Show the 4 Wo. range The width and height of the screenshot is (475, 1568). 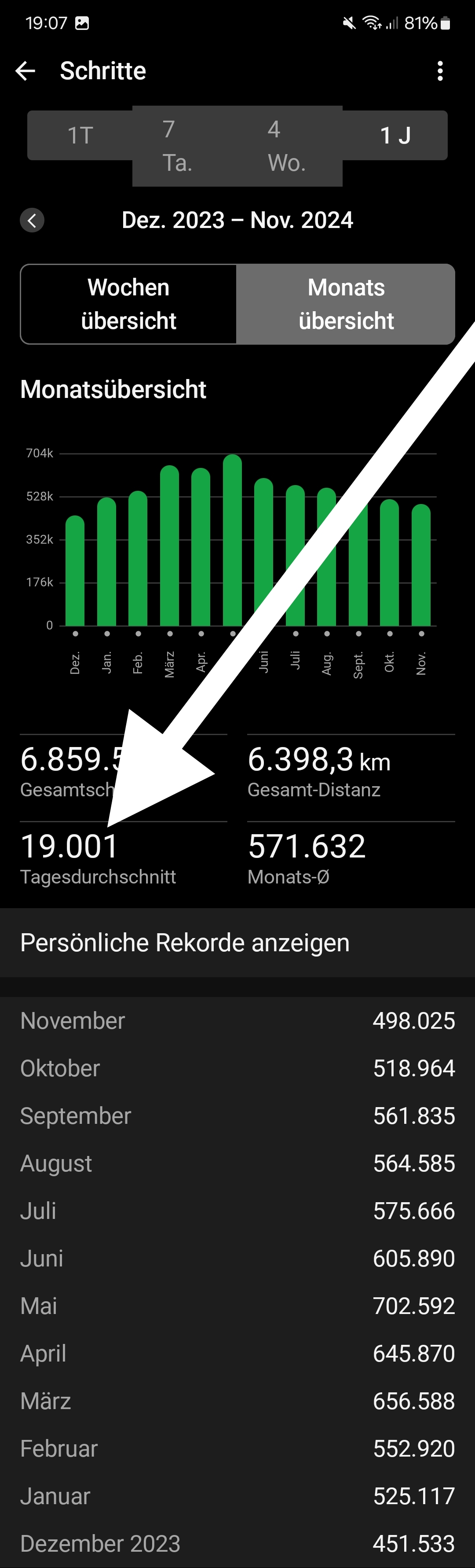[x=286, y=146]
